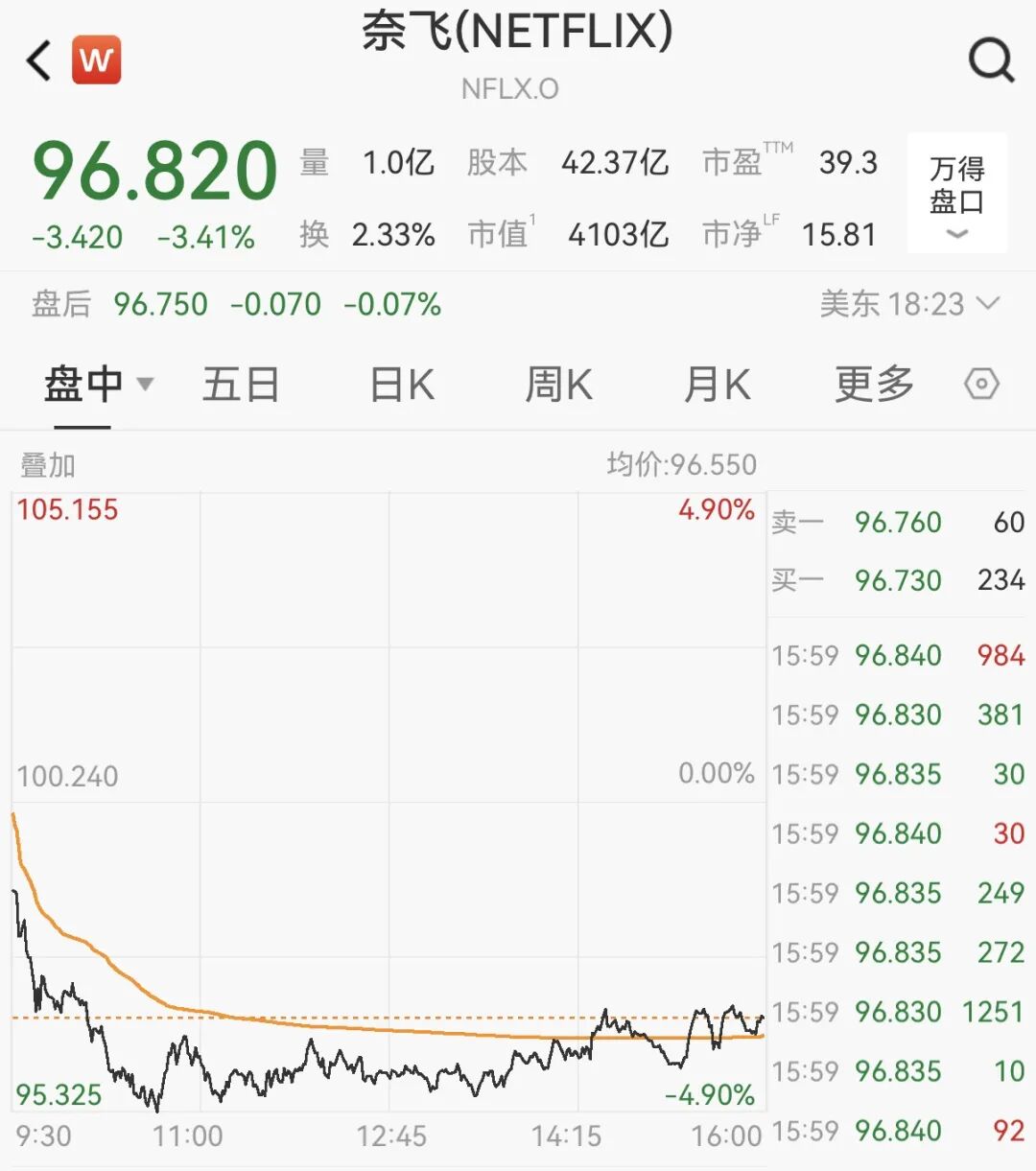Go back using the arrow icon
1036x1171 pixels.
(39, 60)
